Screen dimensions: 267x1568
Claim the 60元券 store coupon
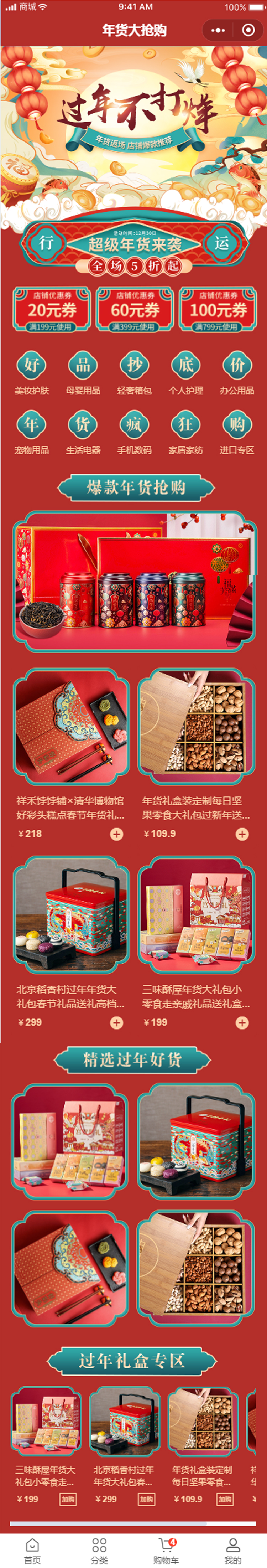(x=135, y=309)
